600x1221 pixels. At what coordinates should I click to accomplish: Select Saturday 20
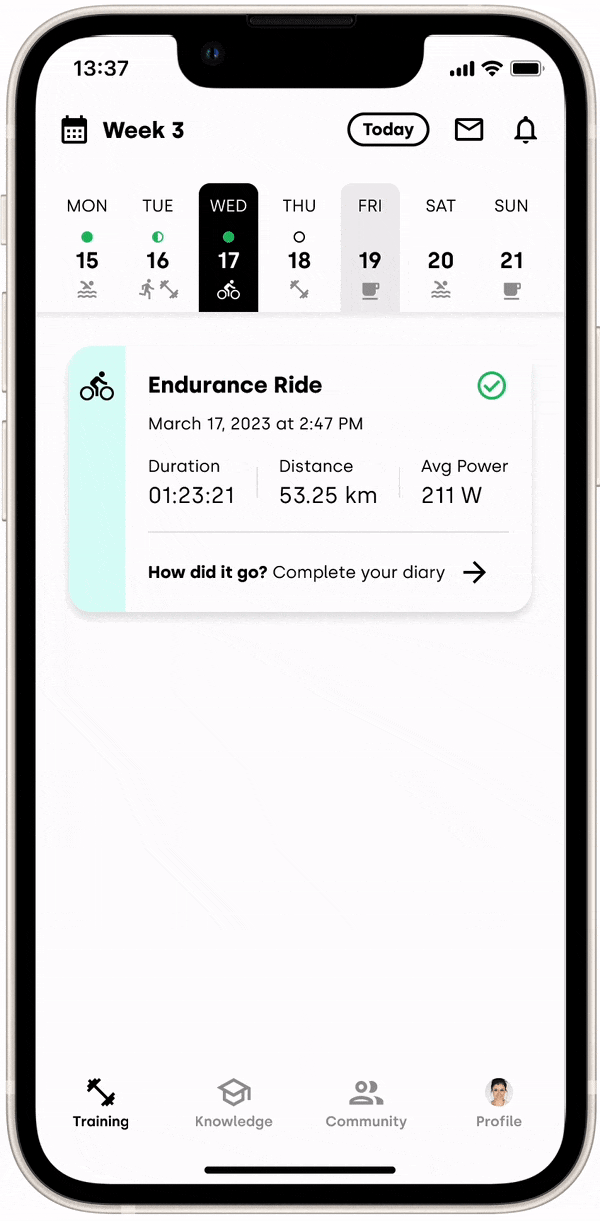pos(441,248)
